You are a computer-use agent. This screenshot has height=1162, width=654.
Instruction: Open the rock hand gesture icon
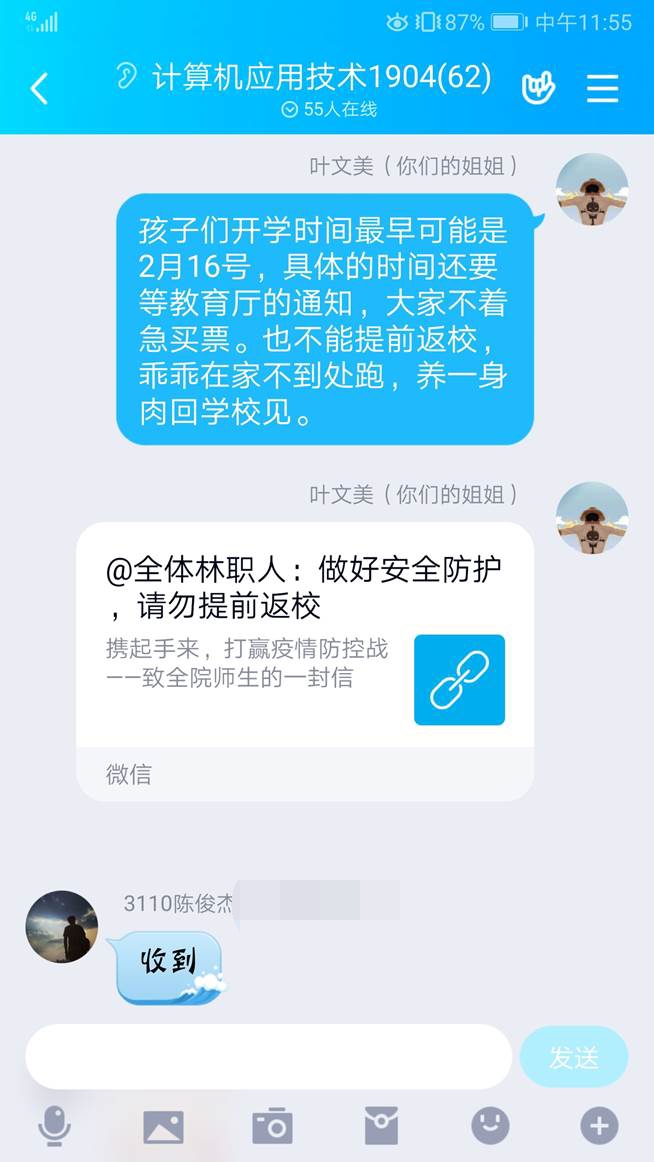[539, 88]
